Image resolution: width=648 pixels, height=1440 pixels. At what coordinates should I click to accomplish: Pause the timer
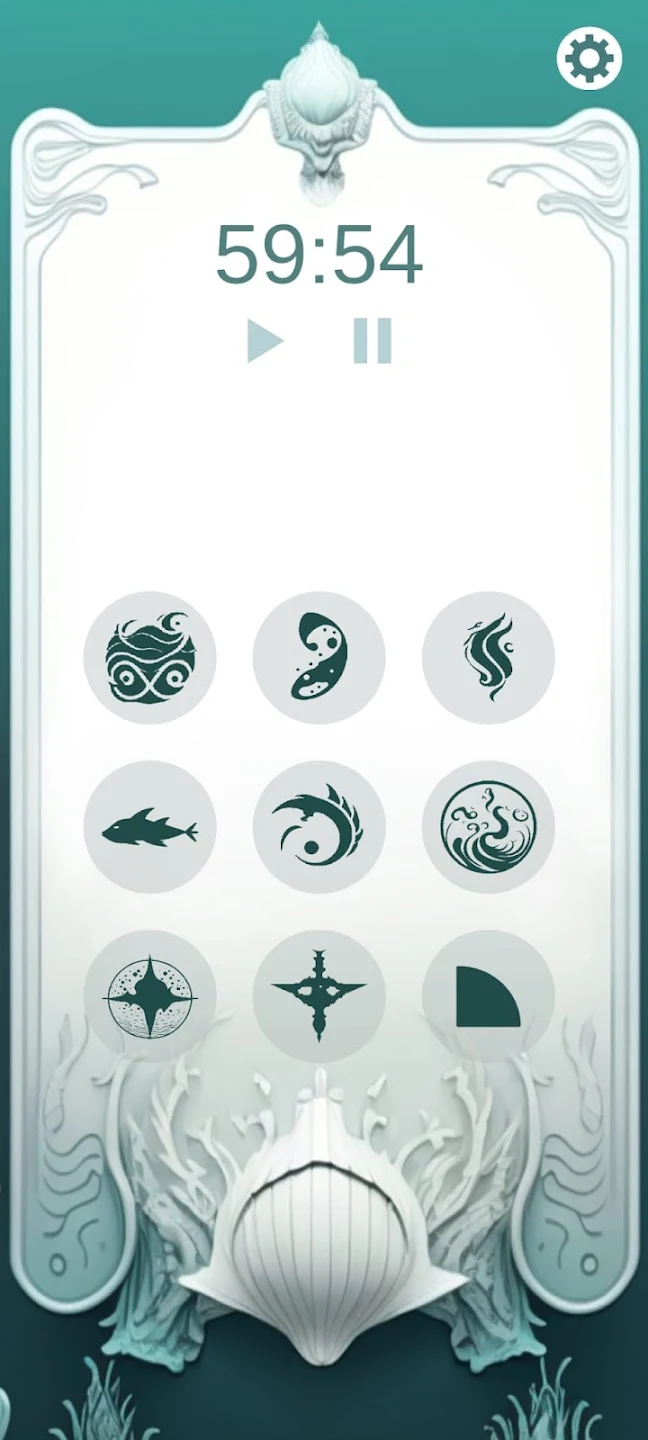pos(372,341)
